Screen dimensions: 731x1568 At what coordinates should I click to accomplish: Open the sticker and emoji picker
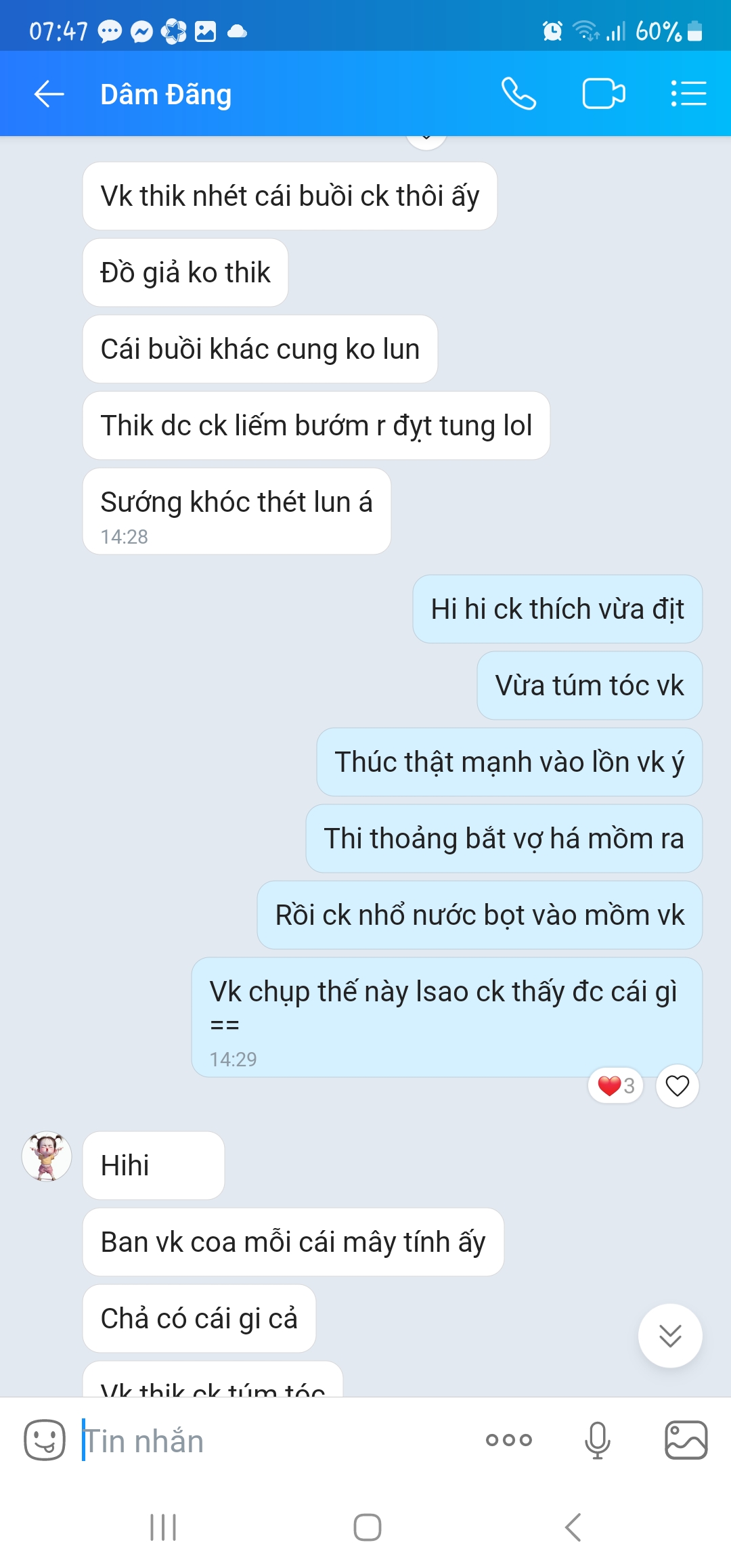pyautogui.click(x=45, y=1440)
